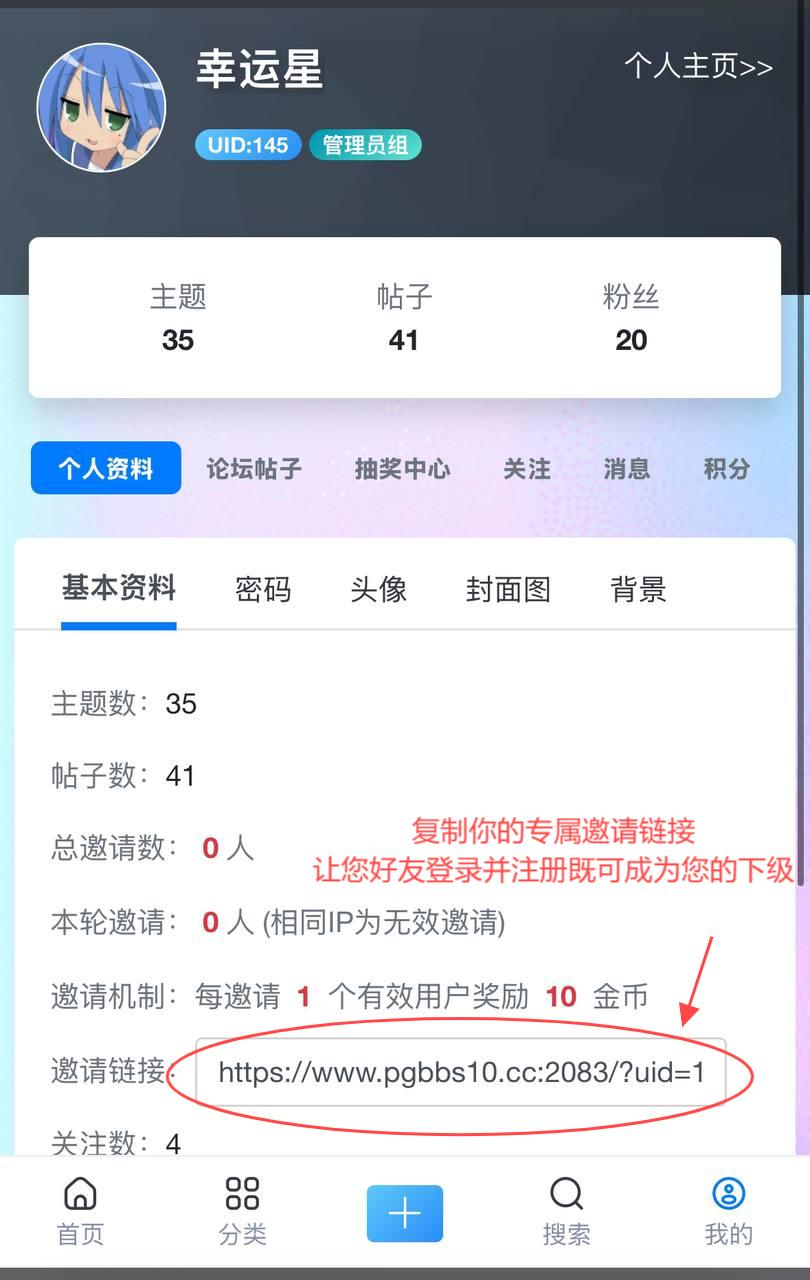The image size is (810, 1280).
Task: Switch to 背景 settings tab
Action: (638, 590)
